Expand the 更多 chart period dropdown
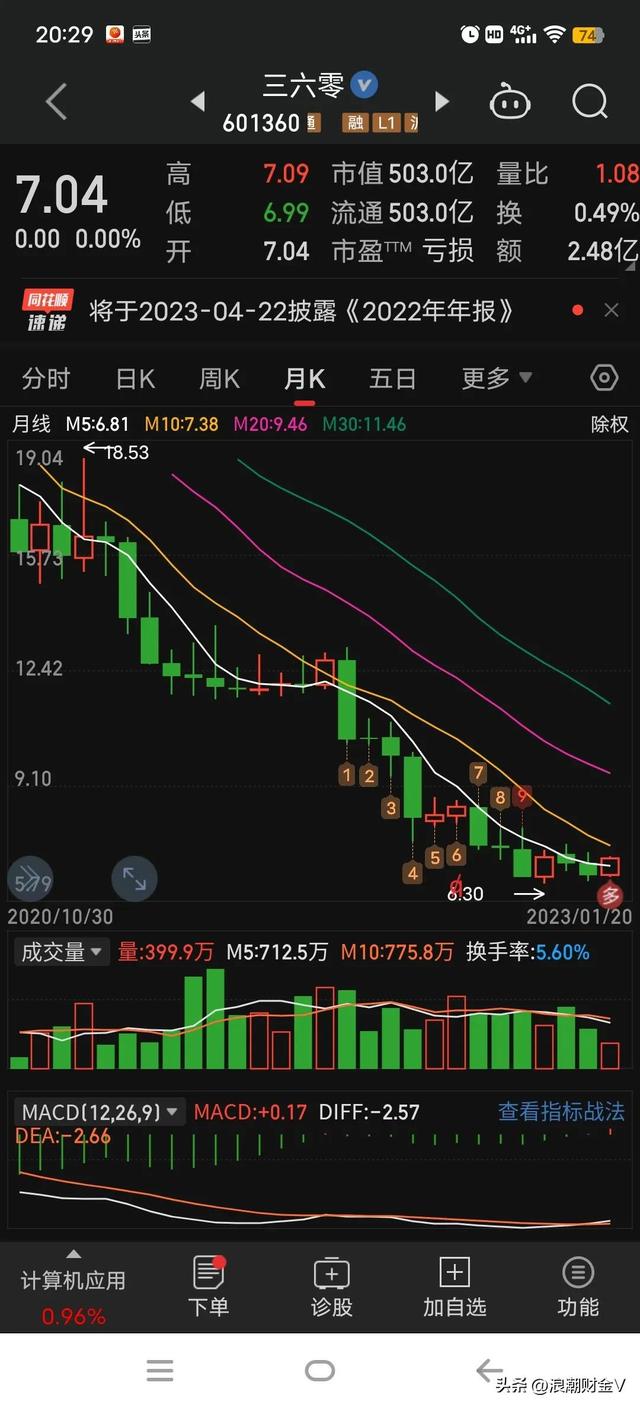The width and height of the screenshot is (640, 1408). click(x=496, y=379)
